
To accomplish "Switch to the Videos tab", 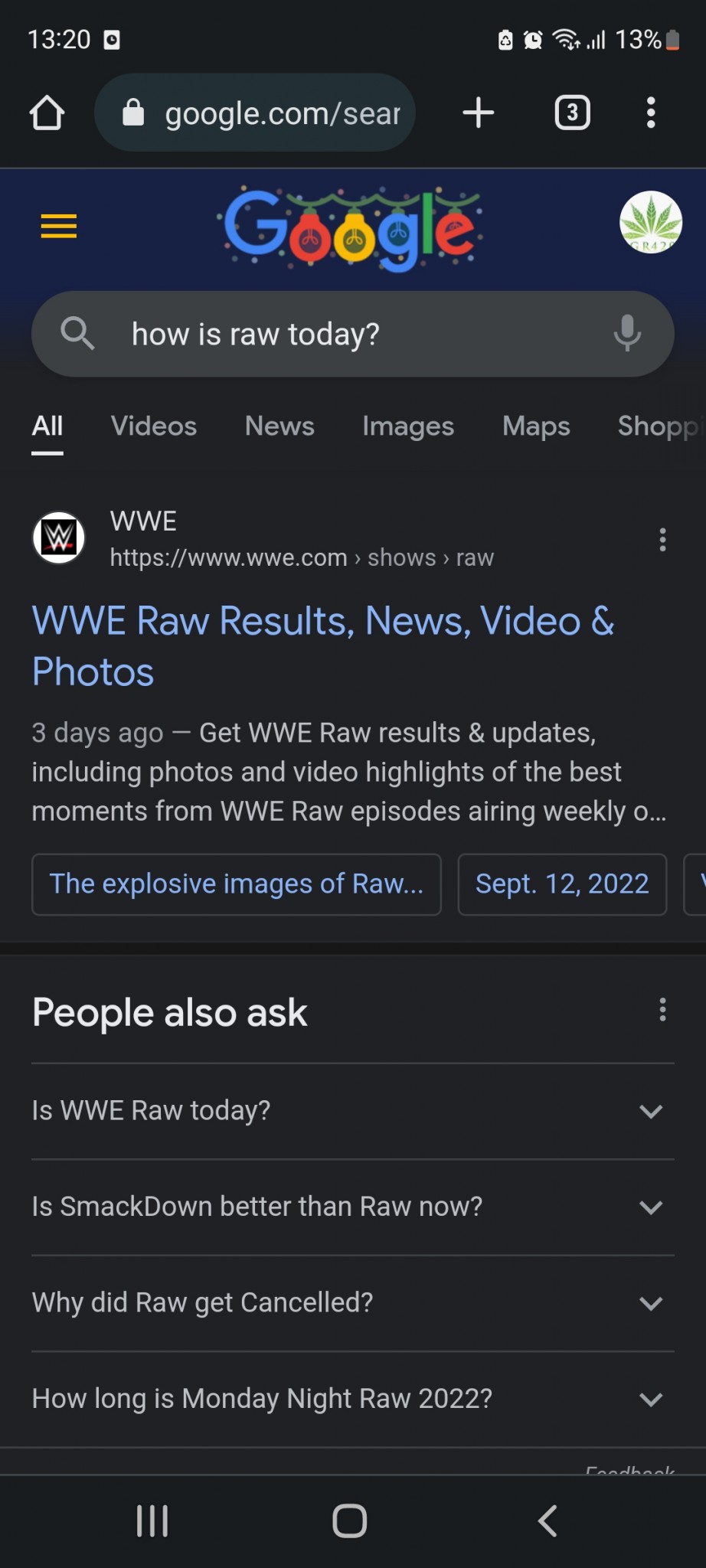I will (x=154, y=426).
